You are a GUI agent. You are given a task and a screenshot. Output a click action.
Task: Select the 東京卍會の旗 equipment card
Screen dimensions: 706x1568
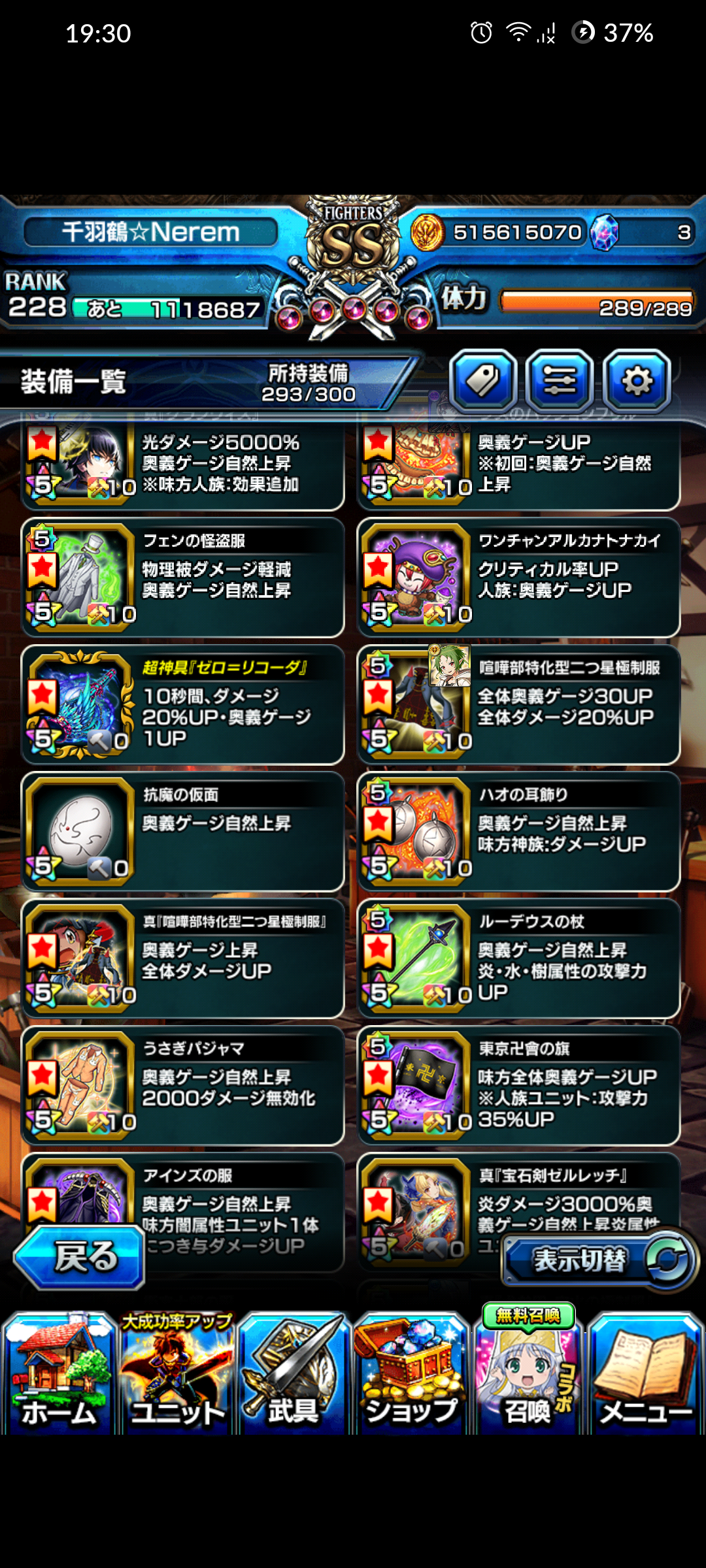(x=518, y=1085)
